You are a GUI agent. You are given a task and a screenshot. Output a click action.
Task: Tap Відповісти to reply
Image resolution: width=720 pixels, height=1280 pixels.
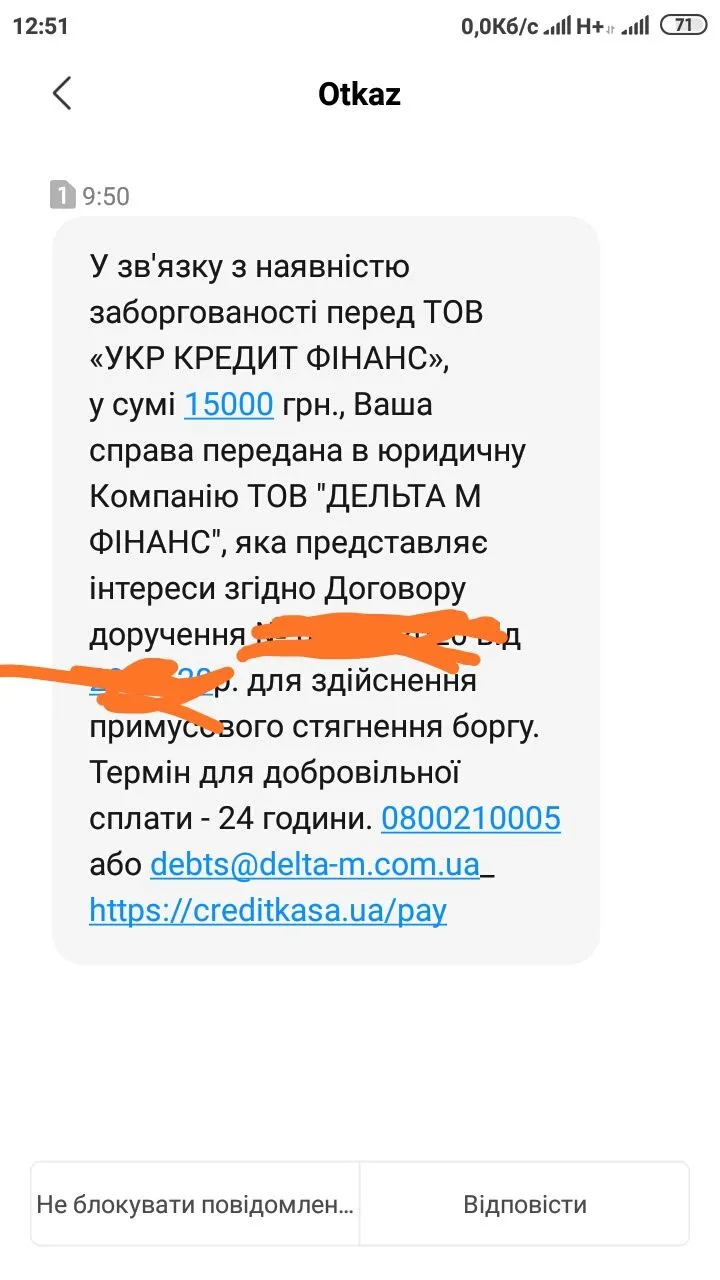tap(524, 1204)
